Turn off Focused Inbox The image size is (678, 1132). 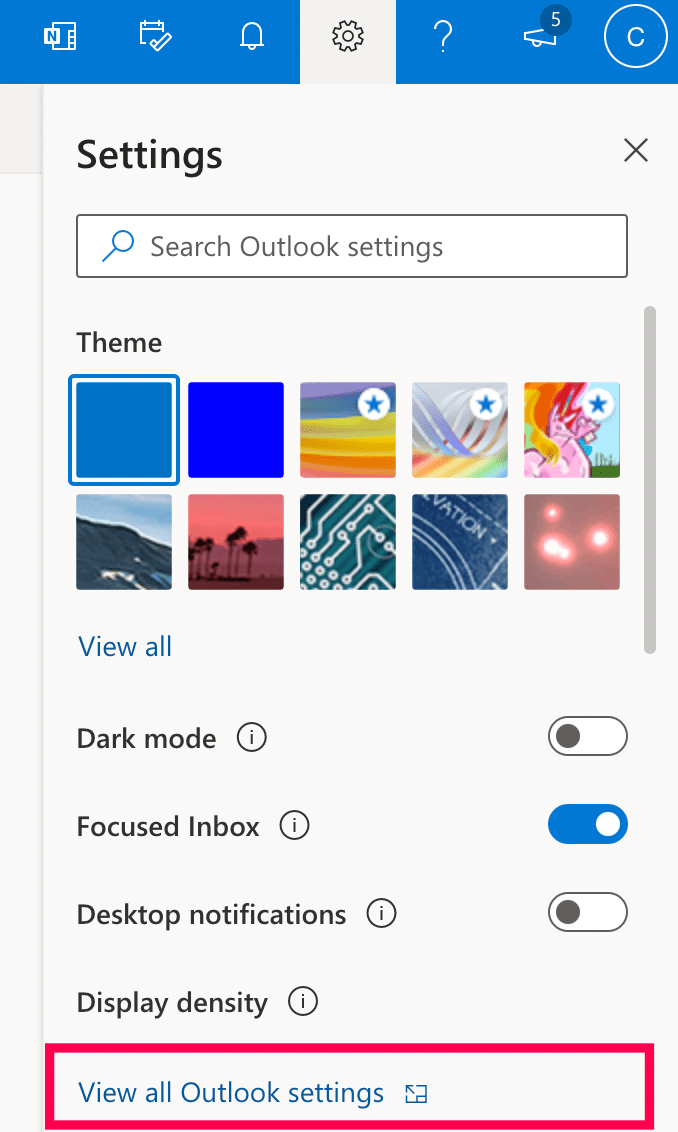click(x=587, y=824)
